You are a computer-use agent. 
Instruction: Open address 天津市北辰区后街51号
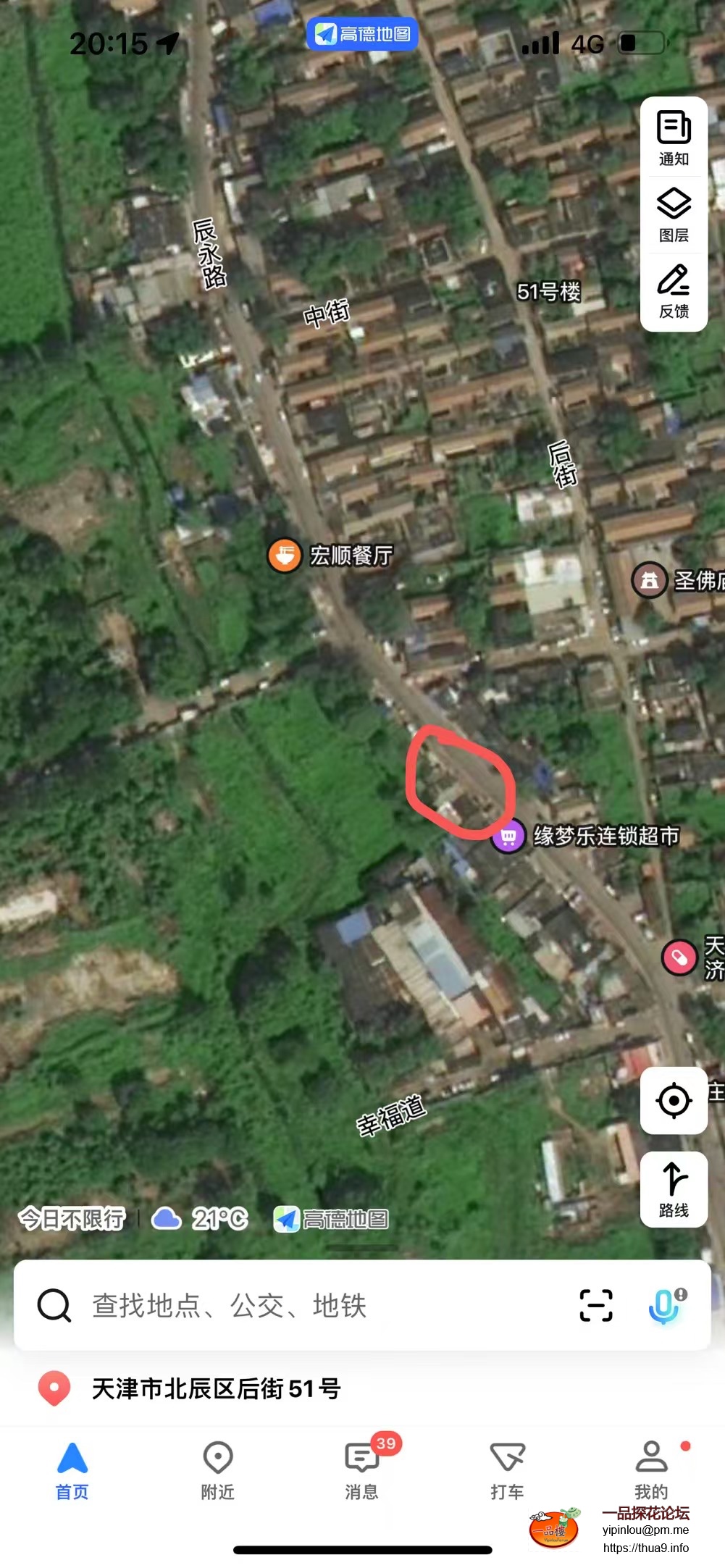click(x=216, y=1388)
